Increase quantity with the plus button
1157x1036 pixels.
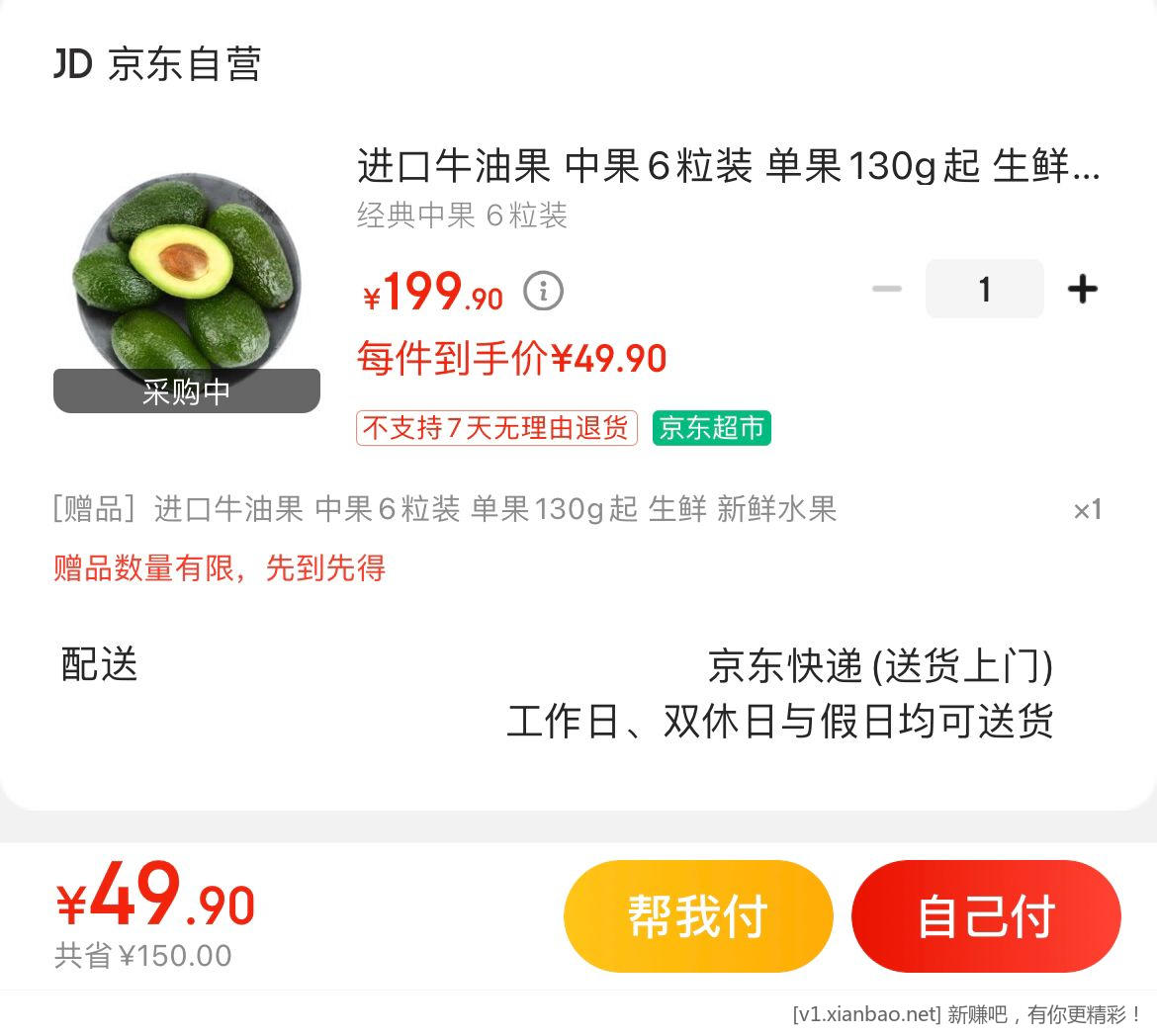click(1083, 289)
